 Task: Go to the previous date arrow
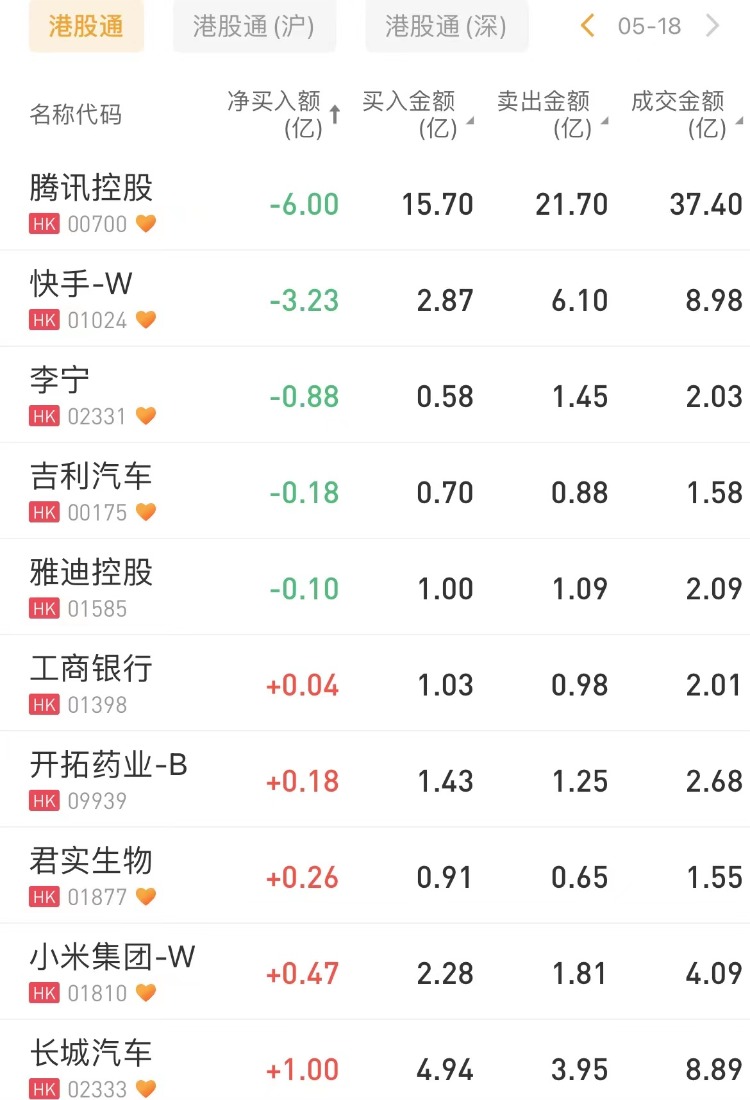tap(588, 26)
